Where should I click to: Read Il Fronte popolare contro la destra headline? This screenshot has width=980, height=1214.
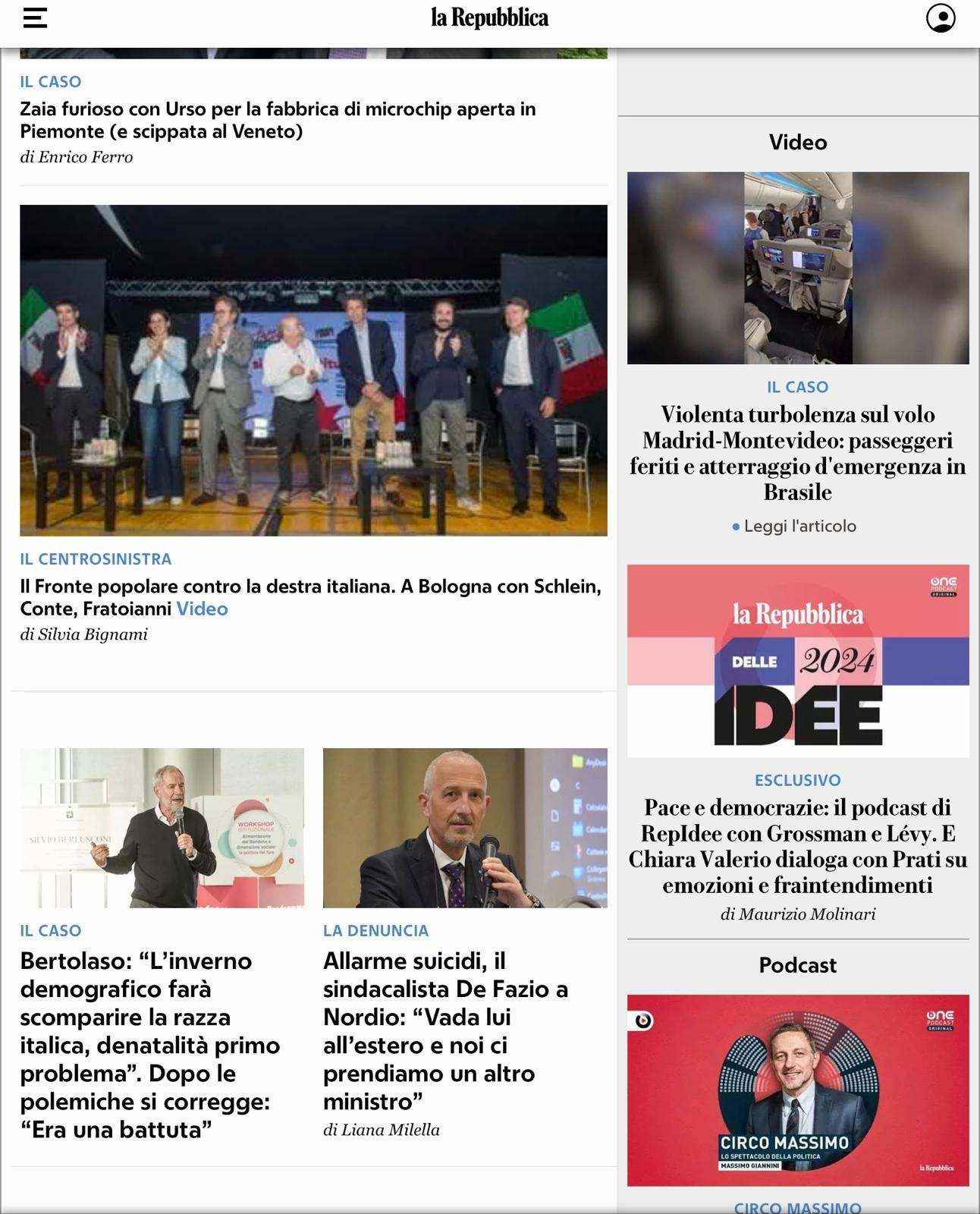tap(310, 587)
